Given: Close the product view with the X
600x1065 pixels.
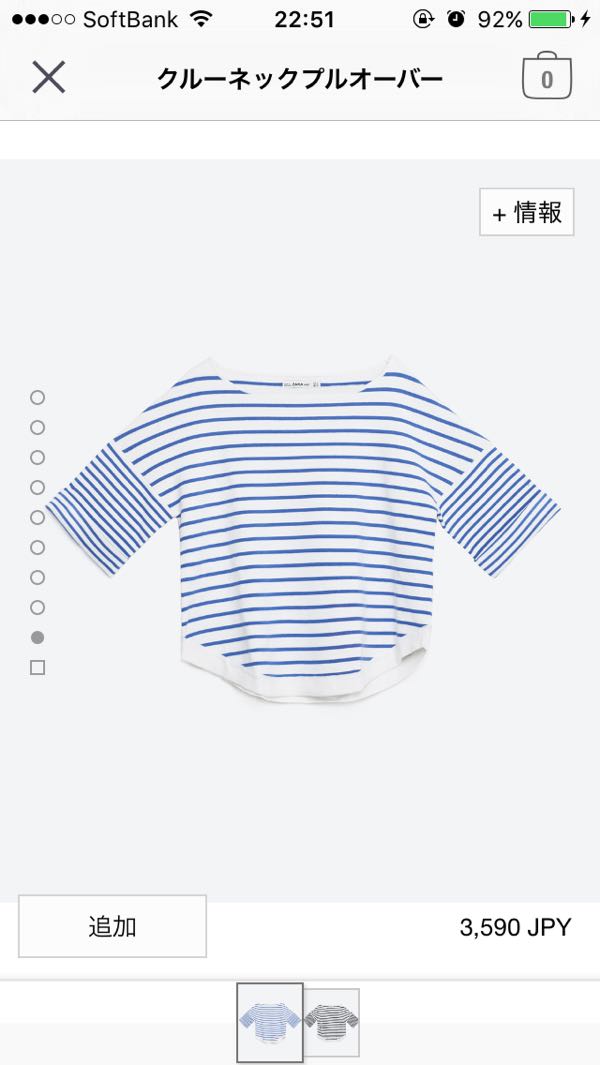Looking at the screenshot, I should pos(49,77).
